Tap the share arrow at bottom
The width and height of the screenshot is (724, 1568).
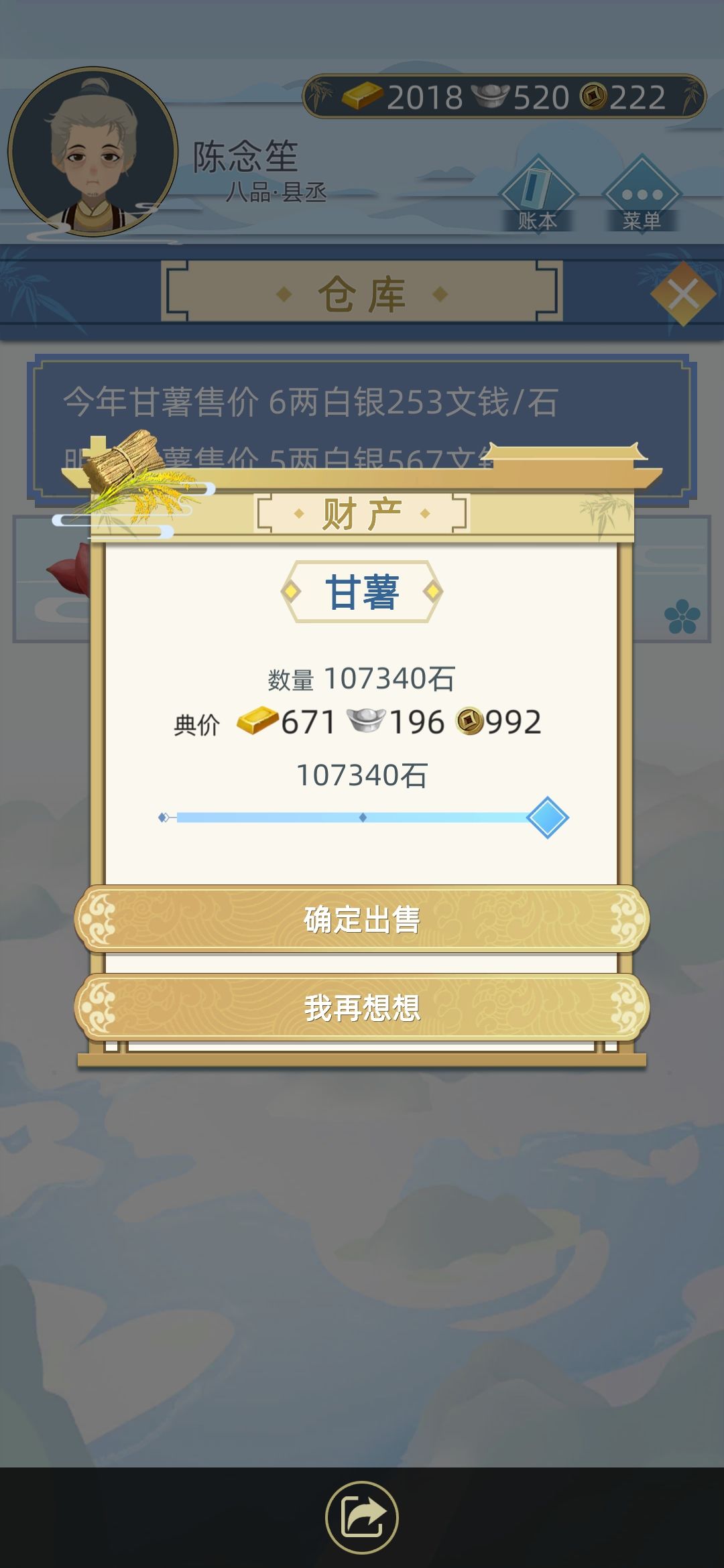click(x=362, y=1517)
